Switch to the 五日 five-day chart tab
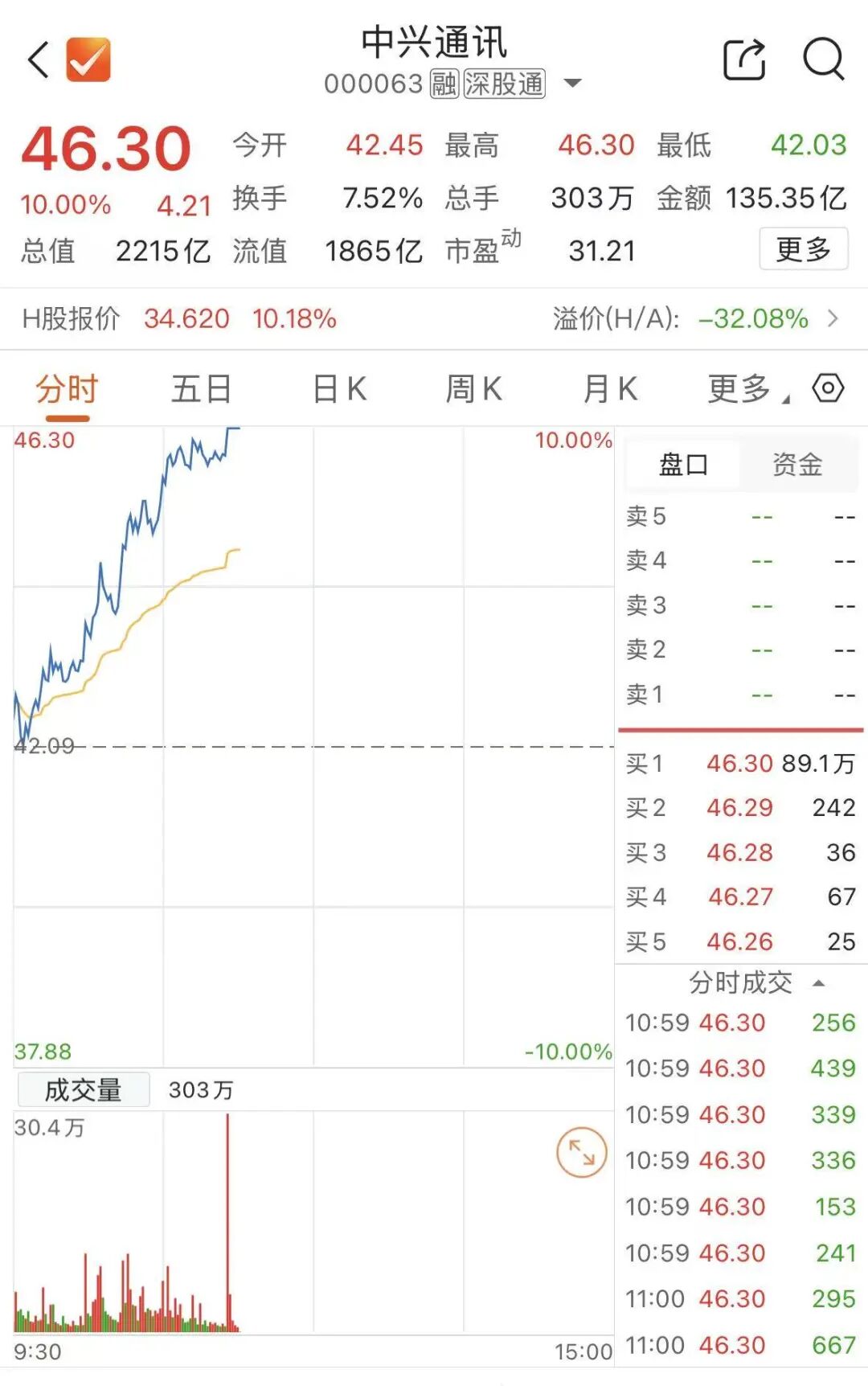Viewport: 868px width, 1386px height. coord(200,388)
